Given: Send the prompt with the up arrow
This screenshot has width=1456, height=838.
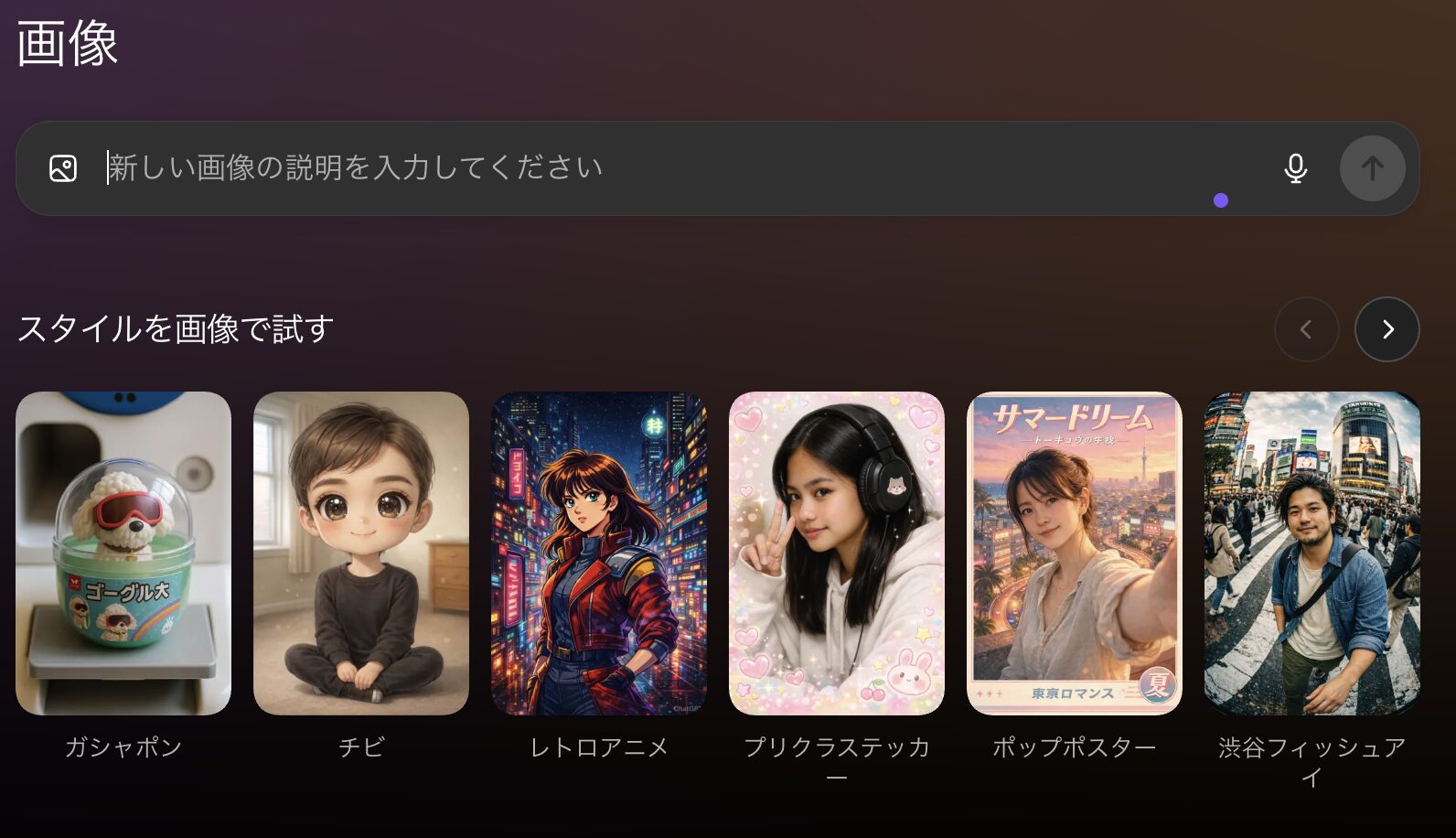Looking at the screenshot, I should click(1372, 168).
